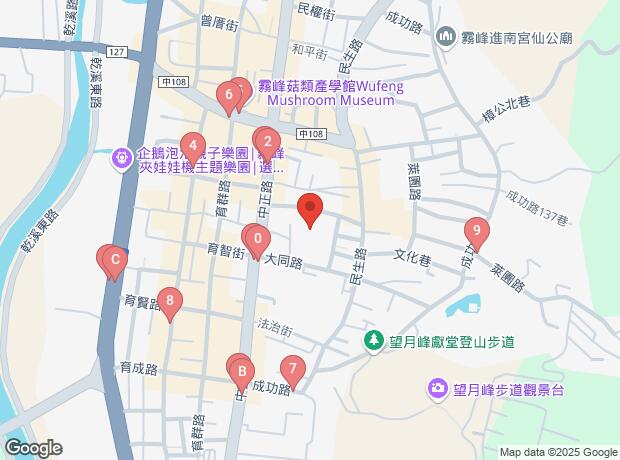Select map marker number 0
The height and width of the screenshot is (460, 620).
[258, 240]
